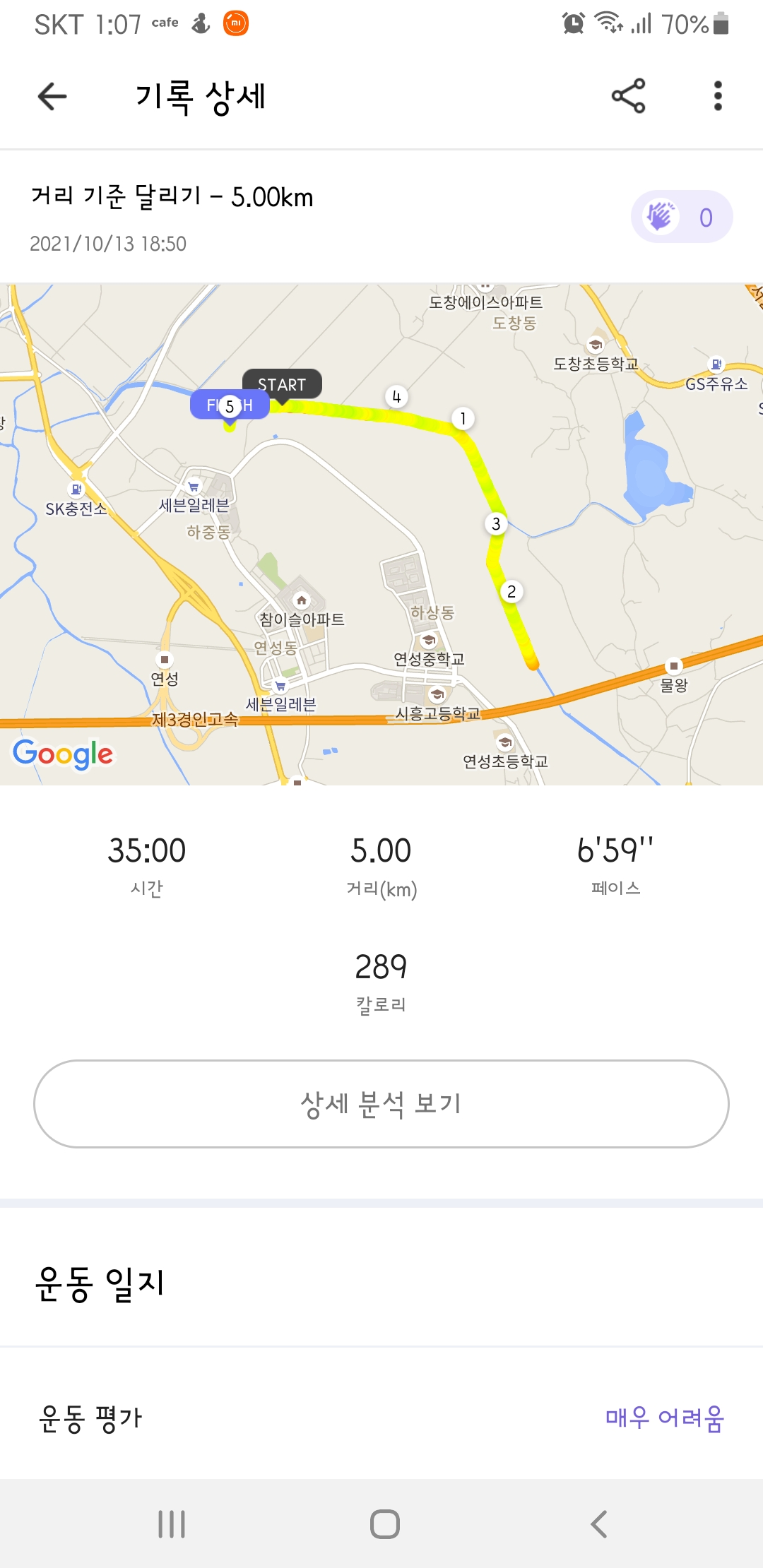Open the three-dot overflow menu
Screen dimensions: 763x1568
tap(718, 96)
